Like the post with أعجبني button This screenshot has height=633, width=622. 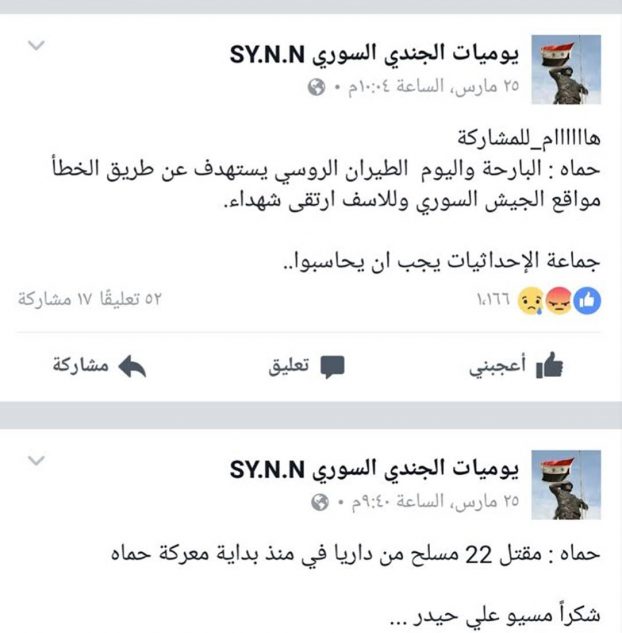tap(516, 367)
